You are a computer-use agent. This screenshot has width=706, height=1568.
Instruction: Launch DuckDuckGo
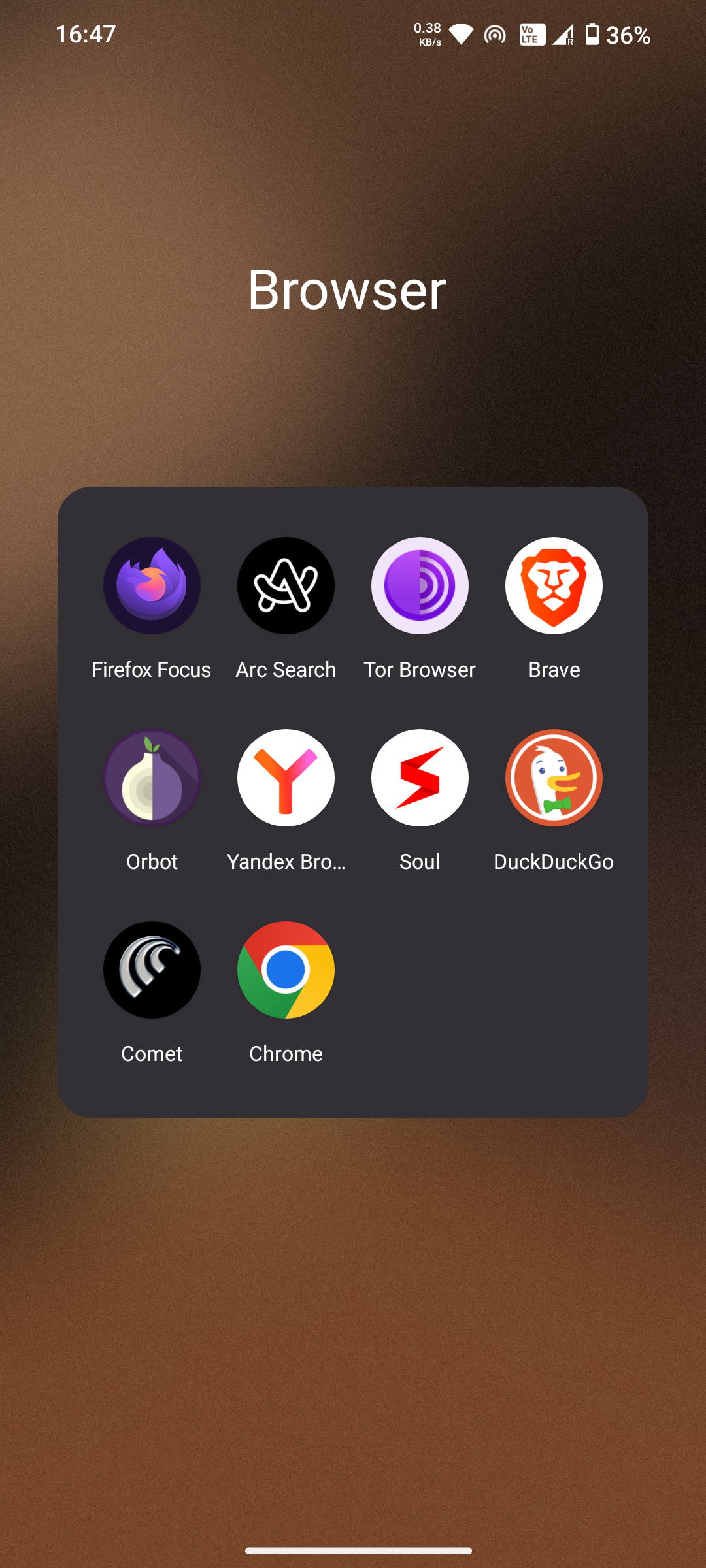coord(554,778)
